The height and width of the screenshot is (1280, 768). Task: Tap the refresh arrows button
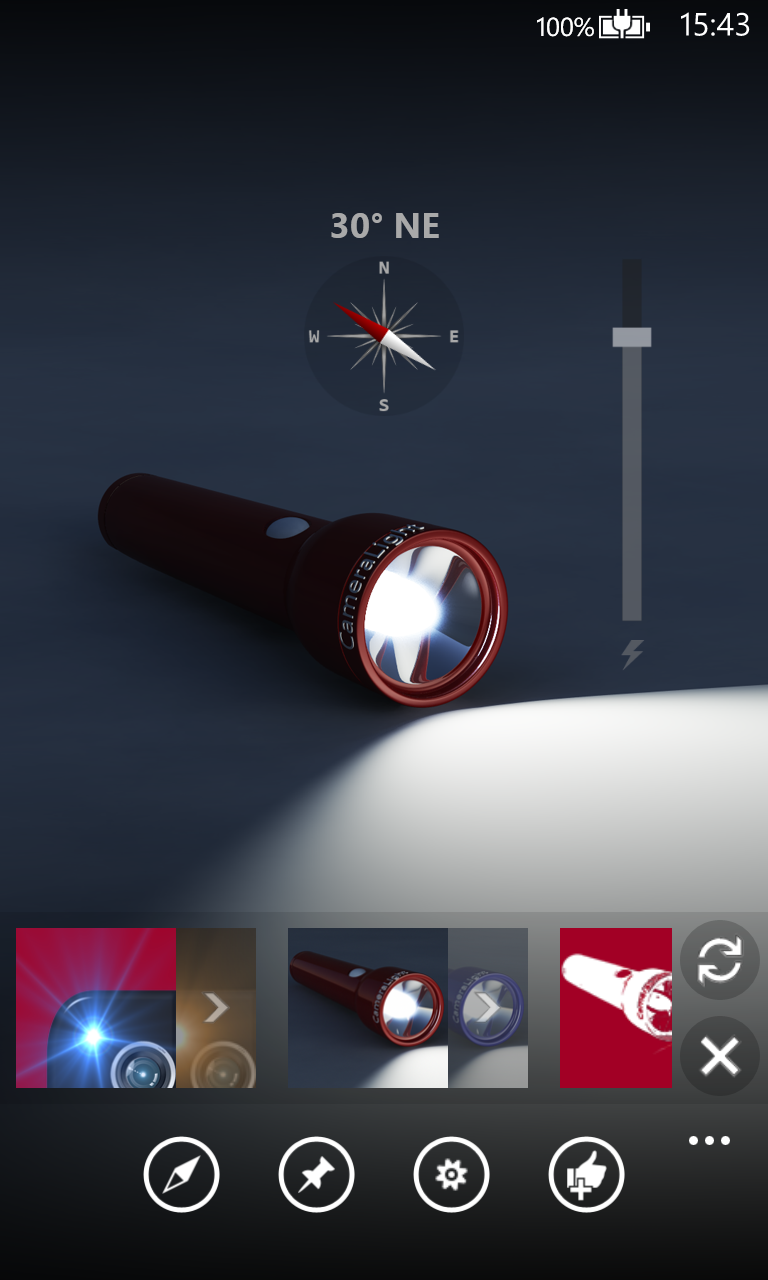coord(720,960)
